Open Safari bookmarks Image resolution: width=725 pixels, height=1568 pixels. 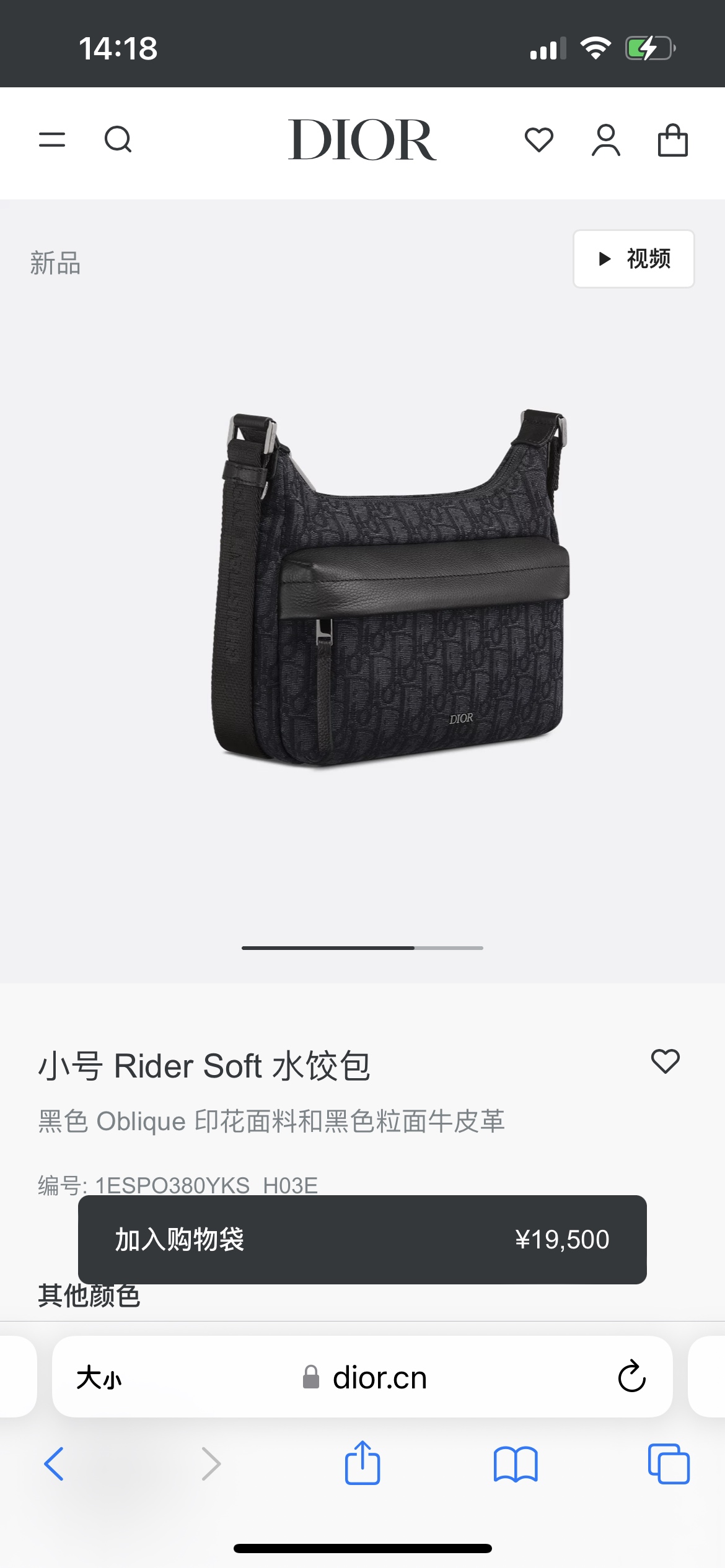point(516,1465)
